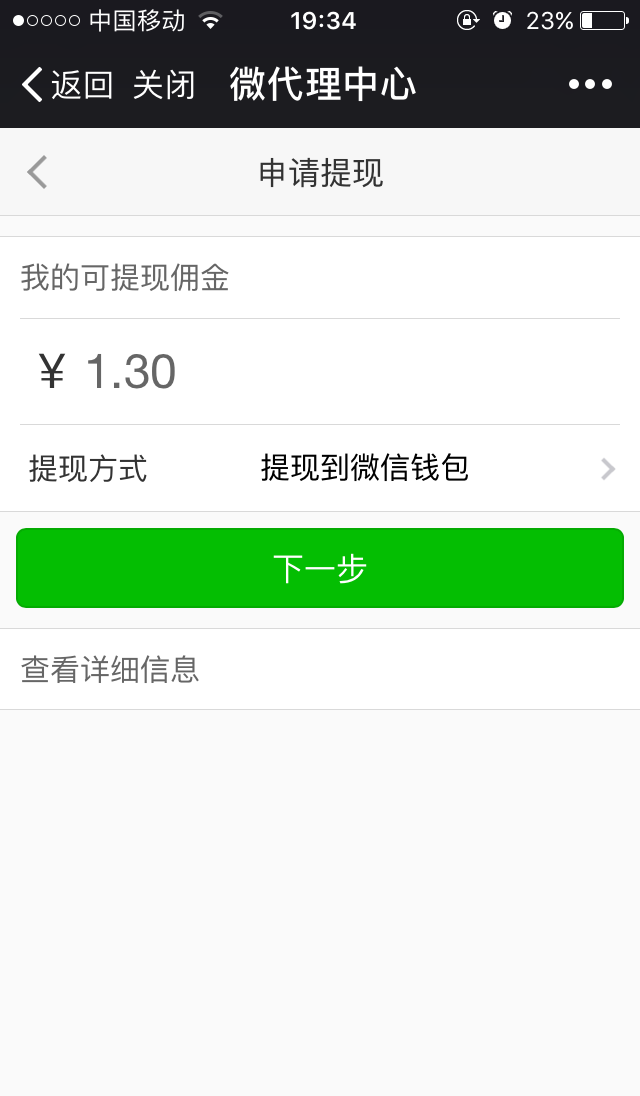The image size is (640, 1096).
Task: Tap 返回 to go back in WeChat
Action: (x=67, y=85)
